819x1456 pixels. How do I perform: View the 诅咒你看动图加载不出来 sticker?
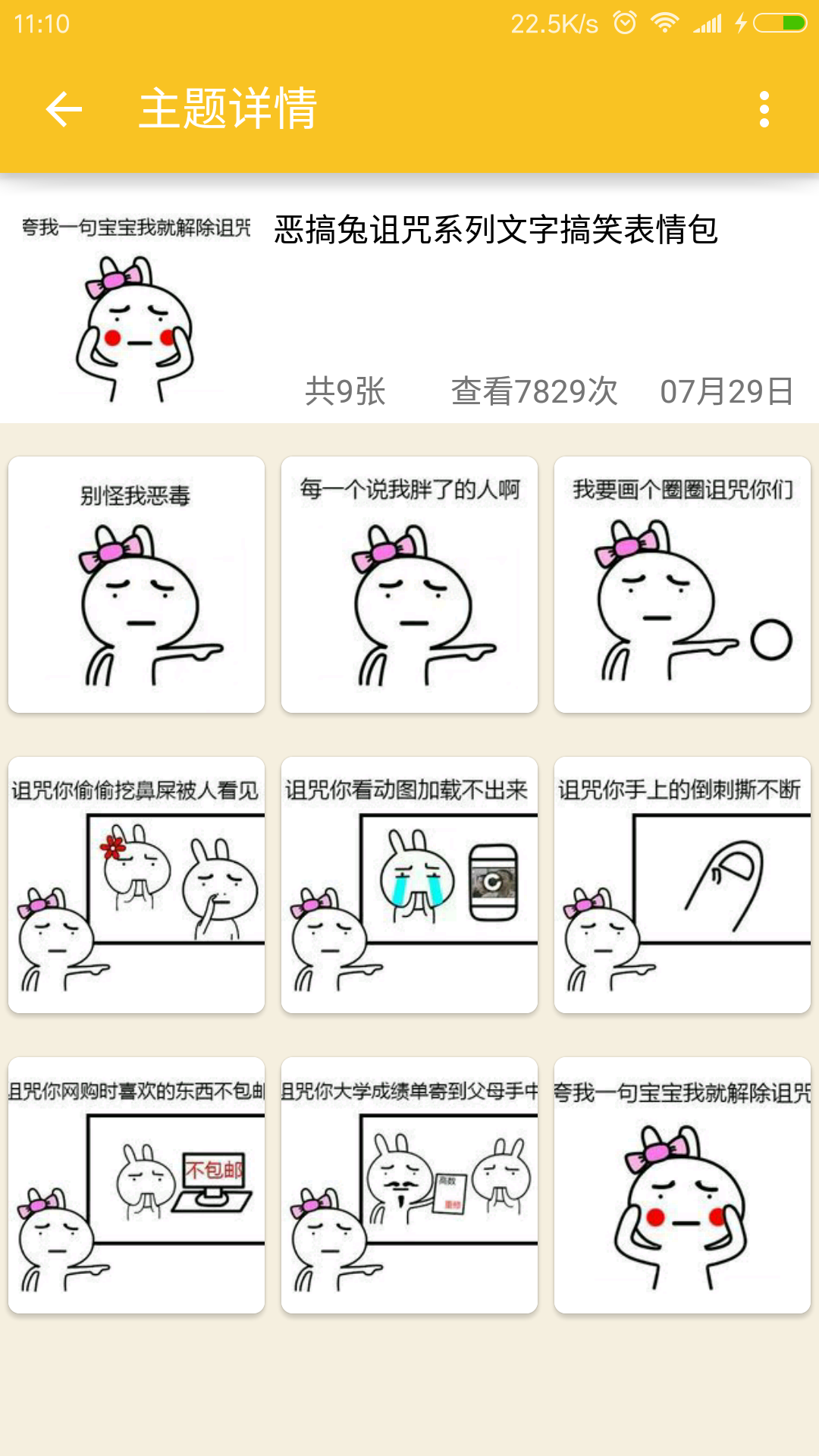409,885
